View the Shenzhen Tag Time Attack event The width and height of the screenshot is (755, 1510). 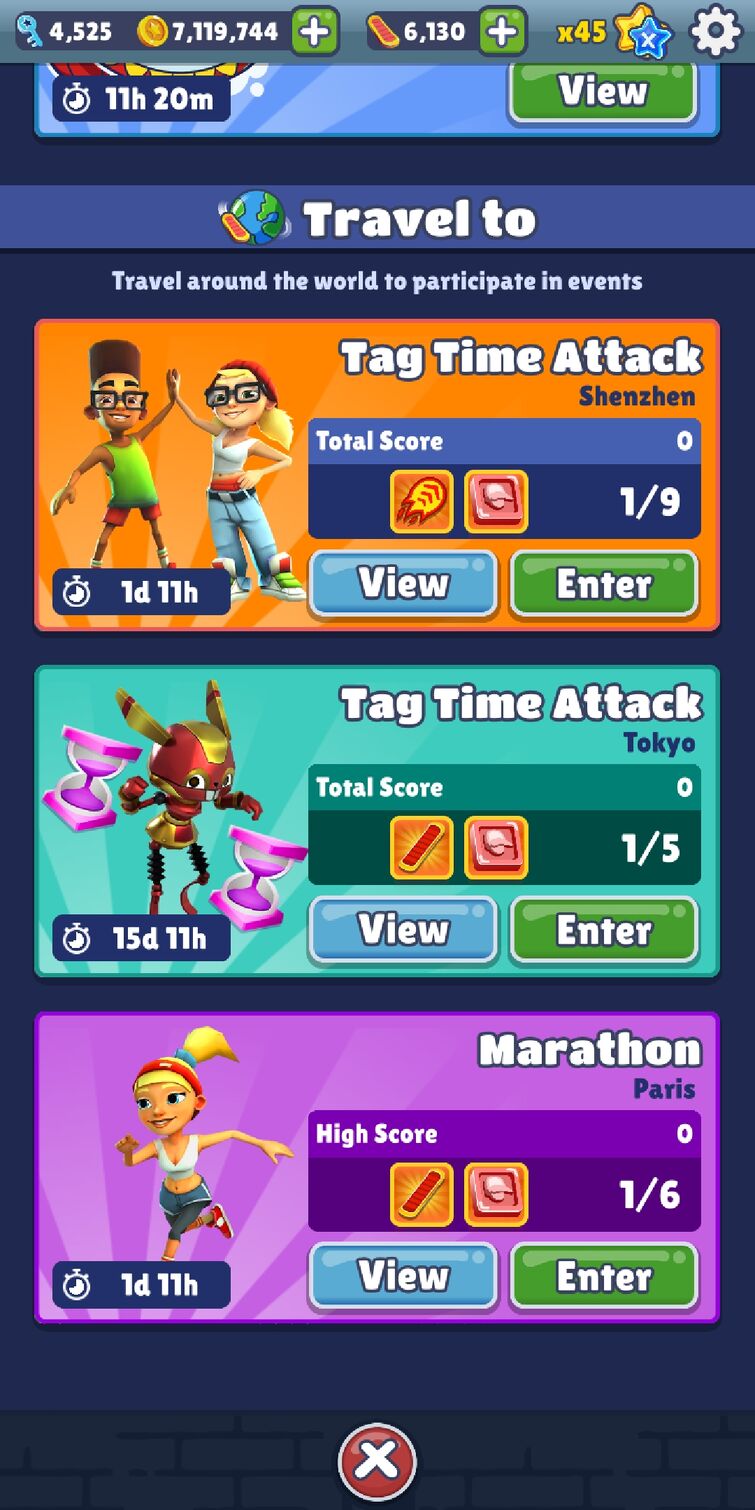point(403,583)
